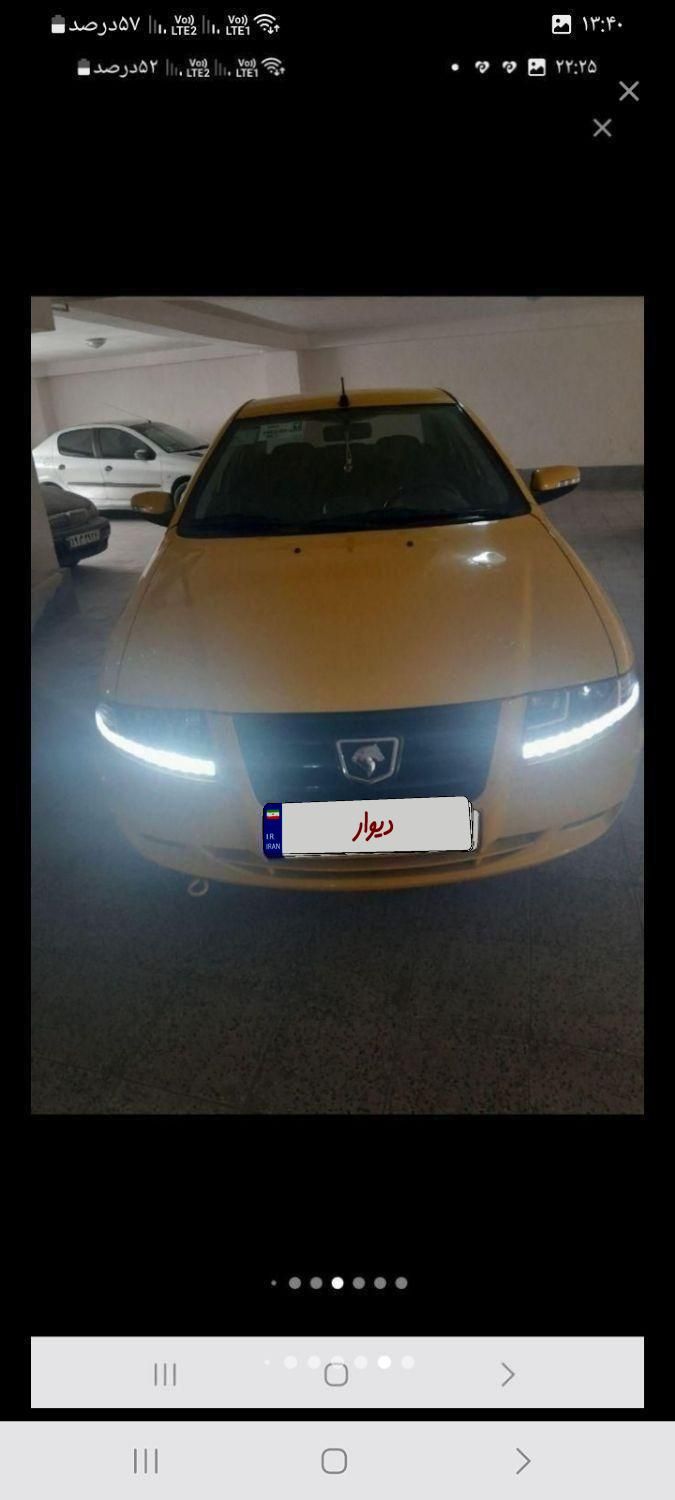The height and width of the screenshot is (1500, 675).
Task: Go to the home screen
Action: tap(334, 1461)
